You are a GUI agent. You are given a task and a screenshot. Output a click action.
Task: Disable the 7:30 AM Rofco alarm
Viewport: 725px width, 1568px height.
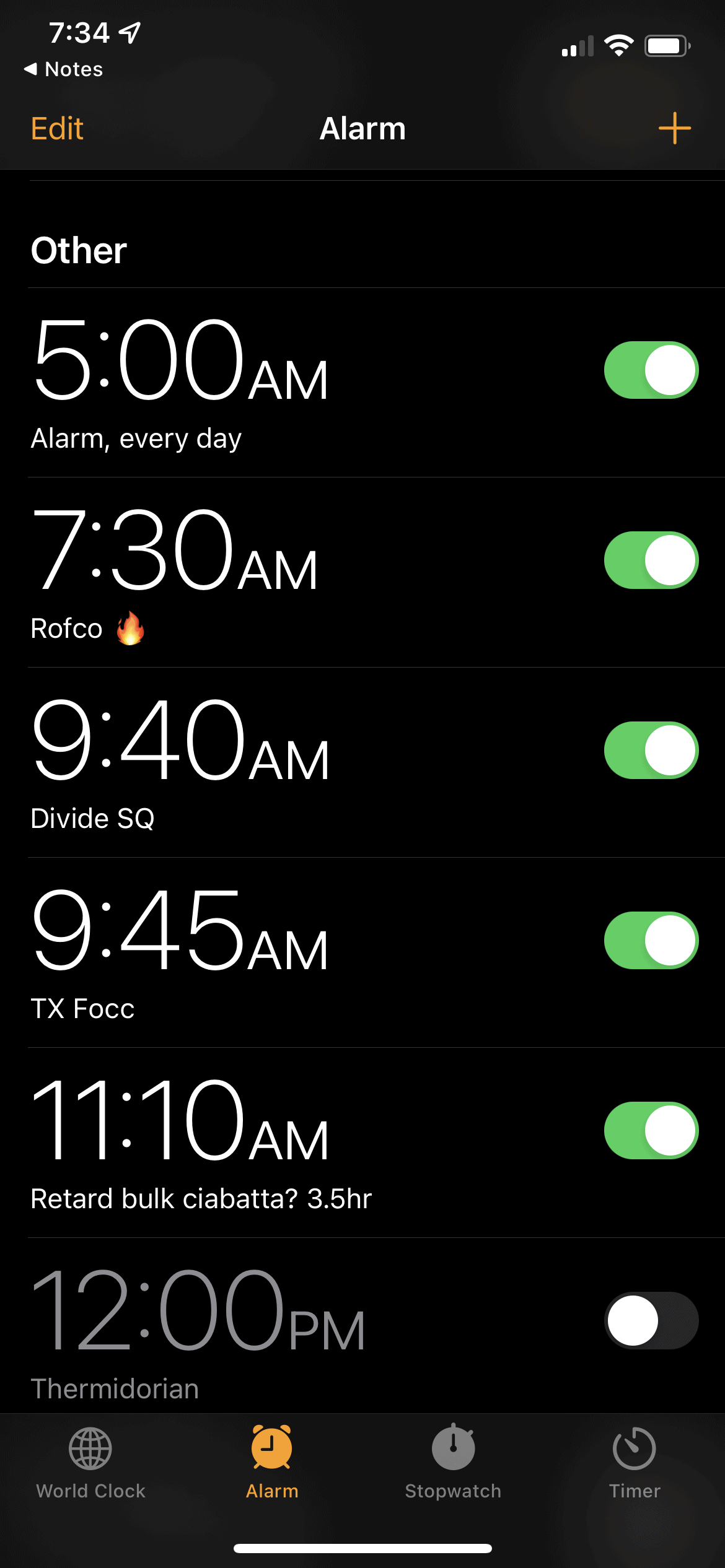pyautogui.click(x=651, y=560)
